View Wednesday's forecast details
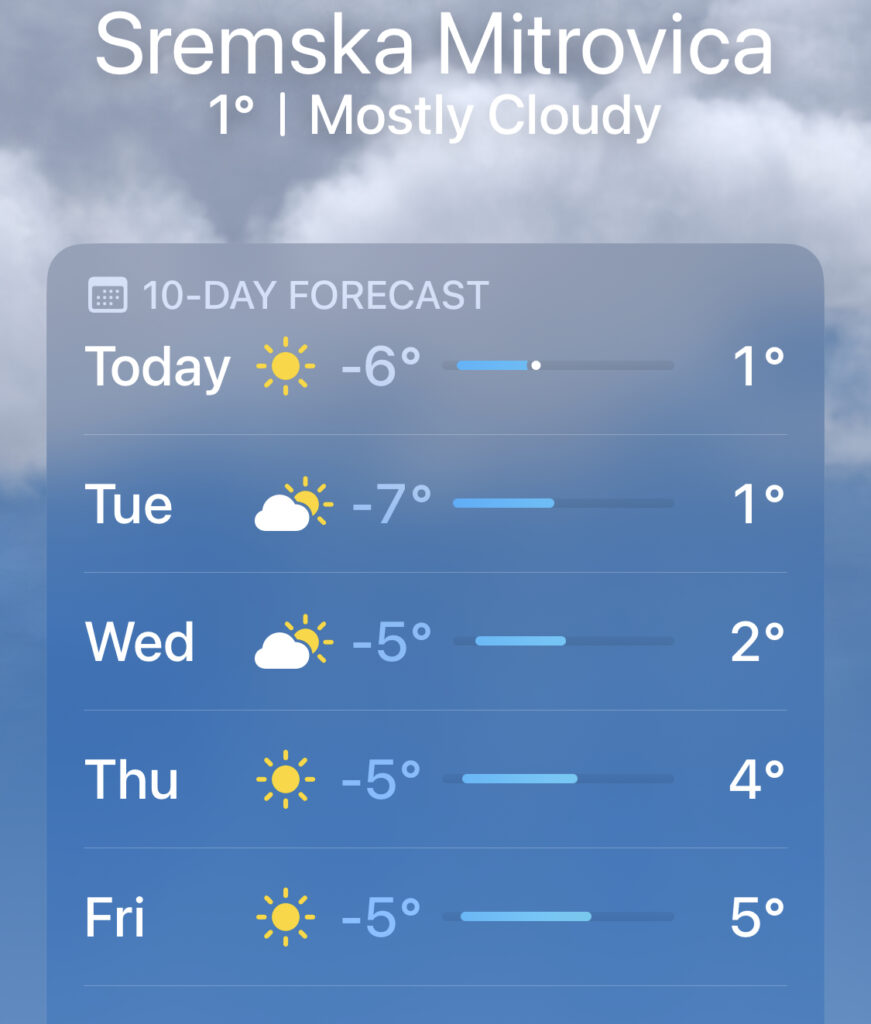 pos(435,642)
